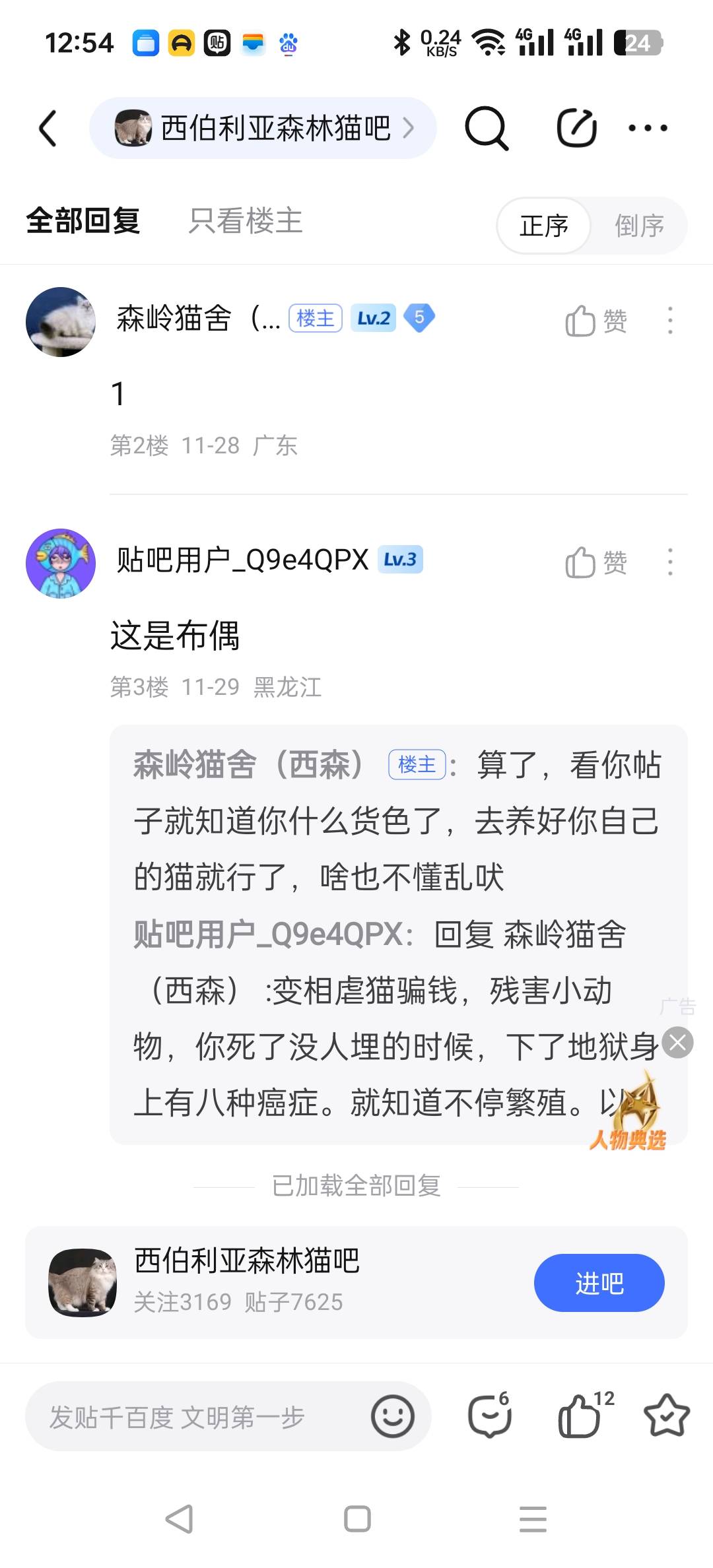The height and width of the screenshot is (1568, 713).
Task: Open the comments icon showing 6
Action: click(489, 1416)
